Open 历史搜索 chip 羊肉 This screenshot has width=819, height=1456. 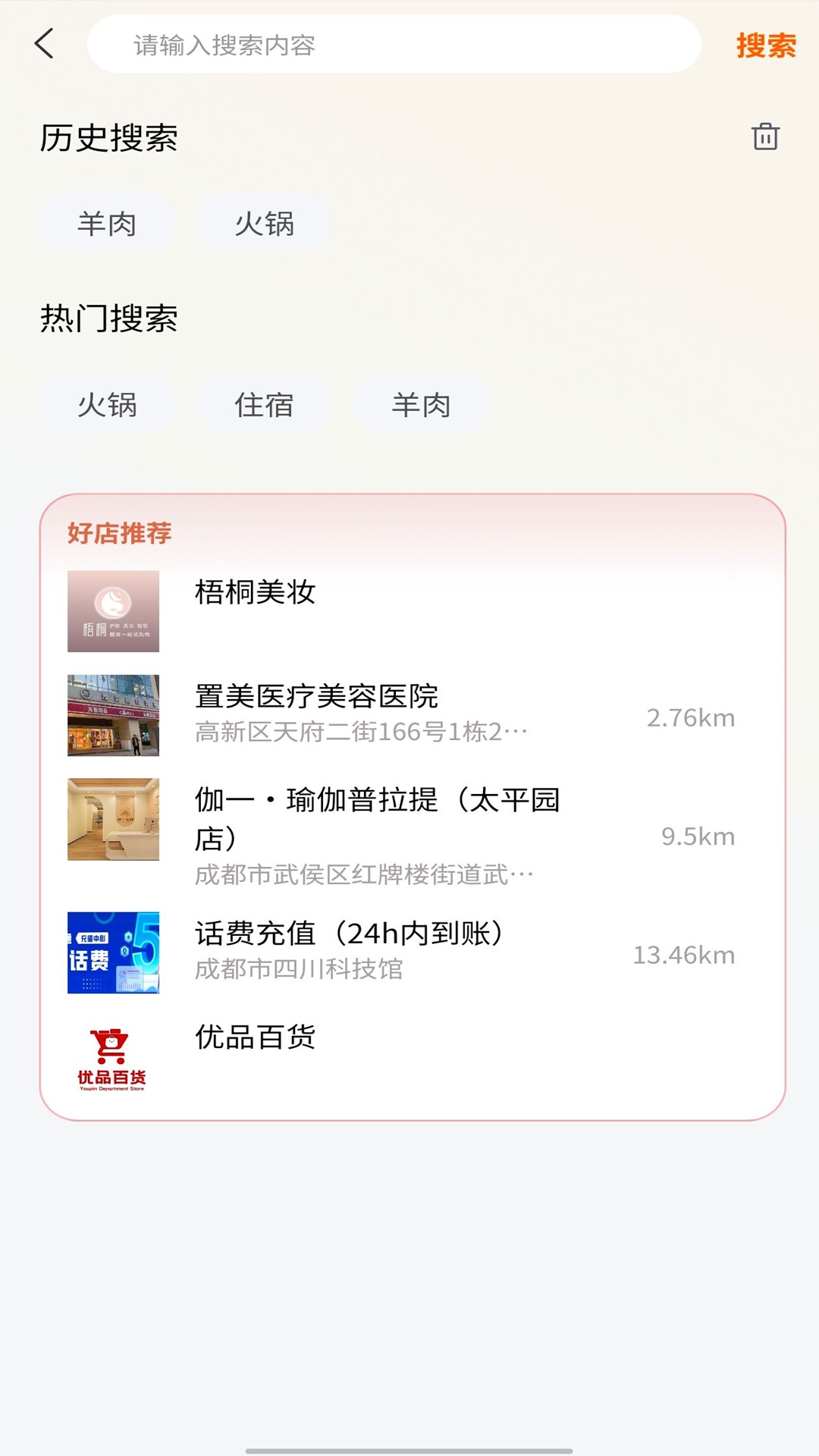point(107,222)
